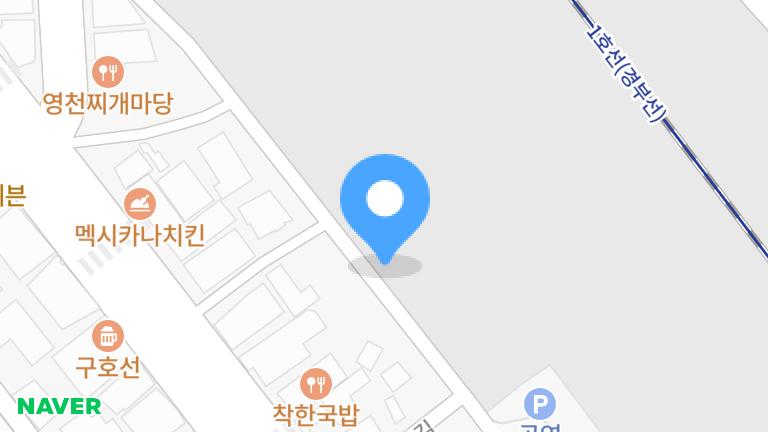Select the 멕시카나치킨 place marker

(140, 205)
